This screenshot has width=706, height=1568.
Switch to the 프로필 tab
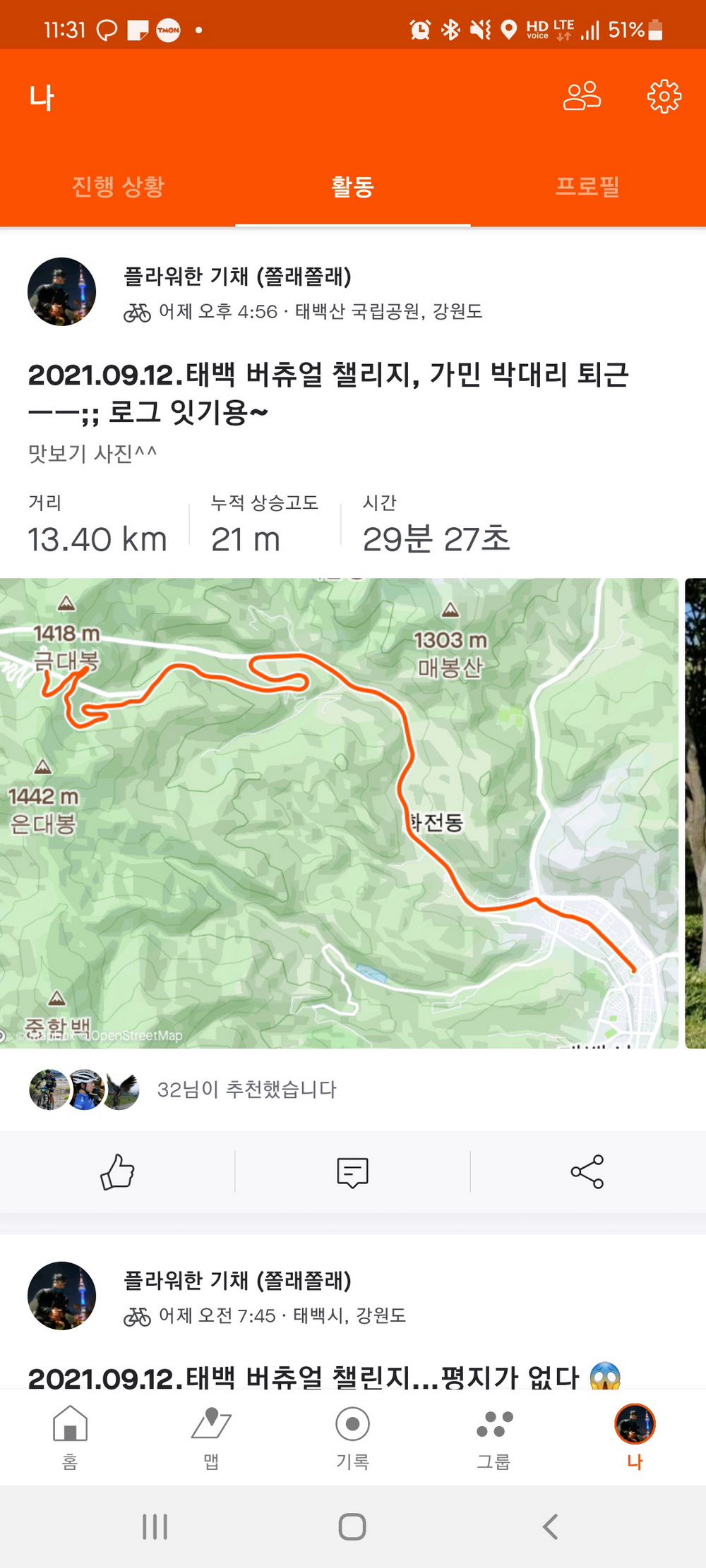pyautogui.click(x=587, y=186)
